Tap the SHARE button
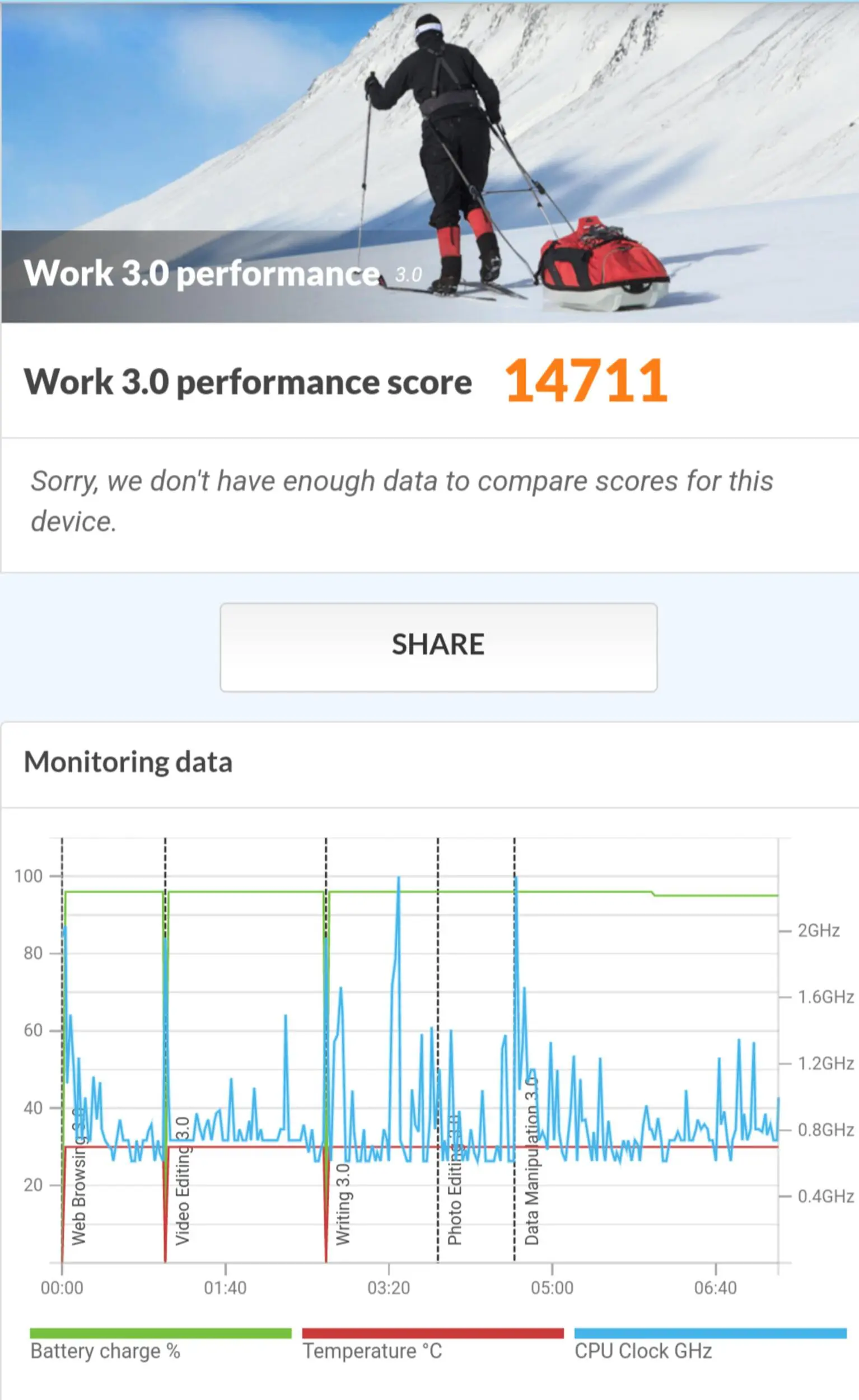 438,647
